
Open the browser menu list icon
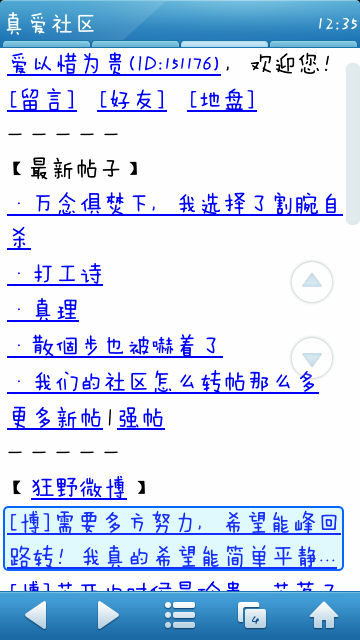(x=180, y=615)
